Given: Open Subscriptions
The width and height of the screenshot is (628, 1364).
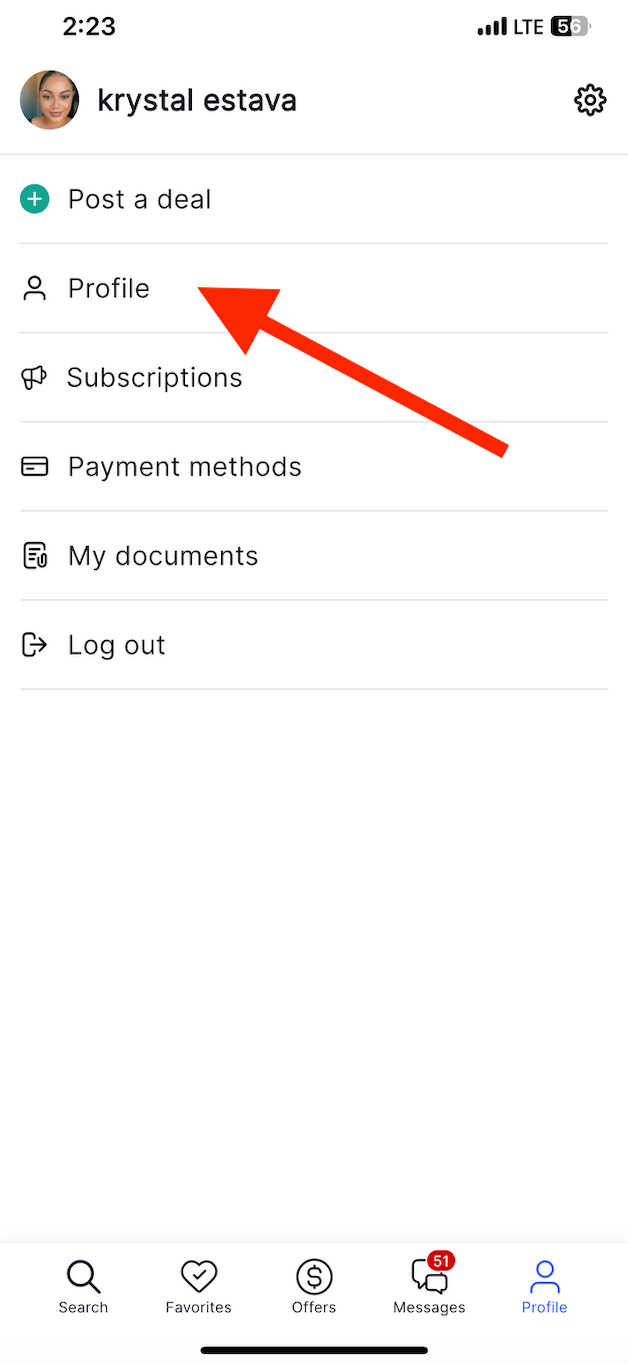Looking at the screenshot, I should pyautogui.click(x=314, y=377).
